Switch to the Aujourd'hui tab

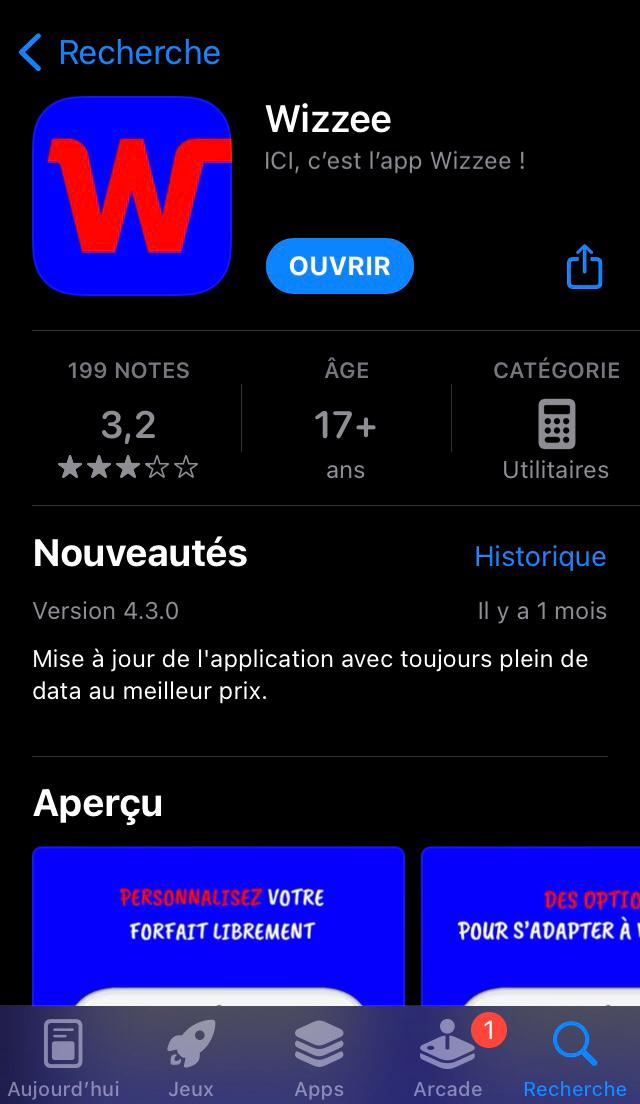pos(63,1057)
